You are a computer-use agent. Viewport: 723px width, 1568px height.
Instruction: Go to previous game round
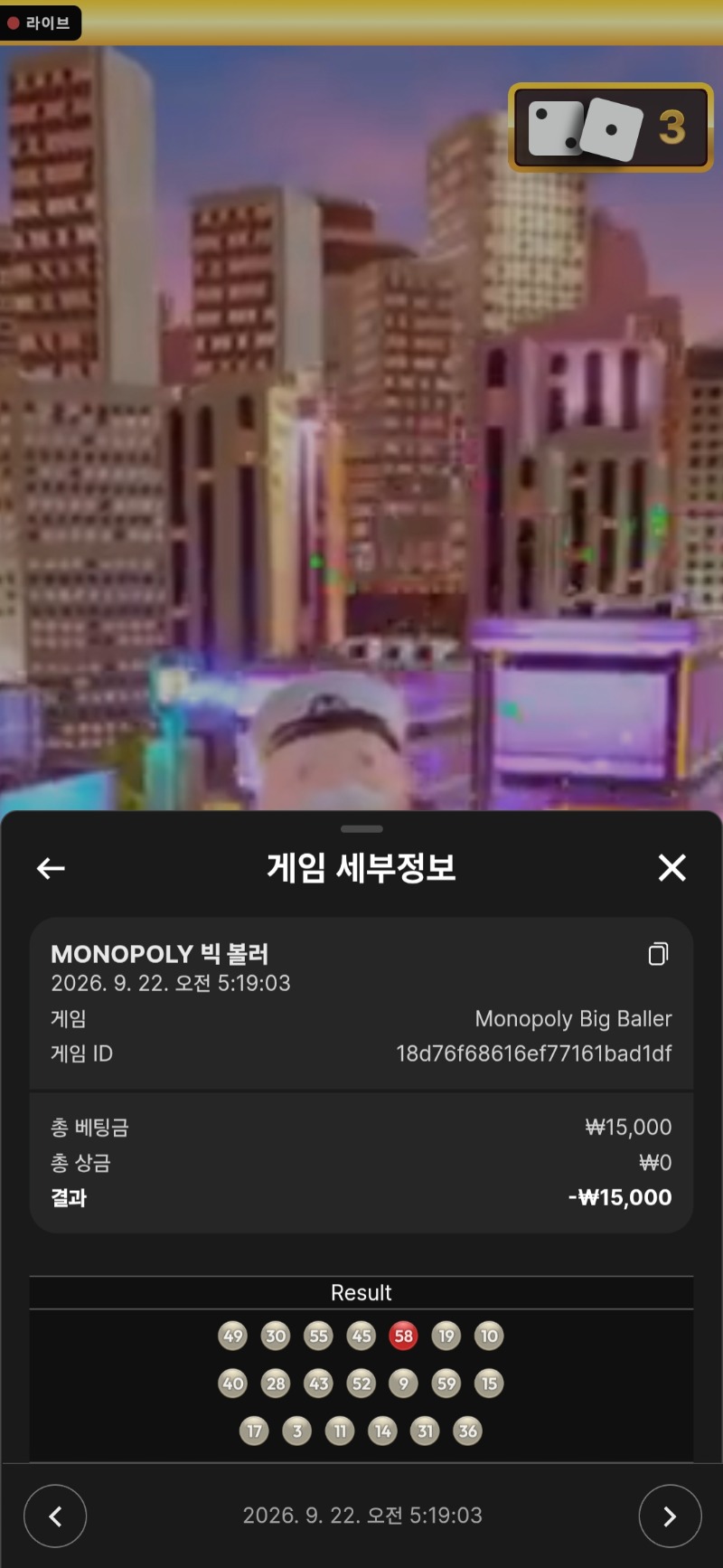pyautogui.click(x=55, y=1516)
